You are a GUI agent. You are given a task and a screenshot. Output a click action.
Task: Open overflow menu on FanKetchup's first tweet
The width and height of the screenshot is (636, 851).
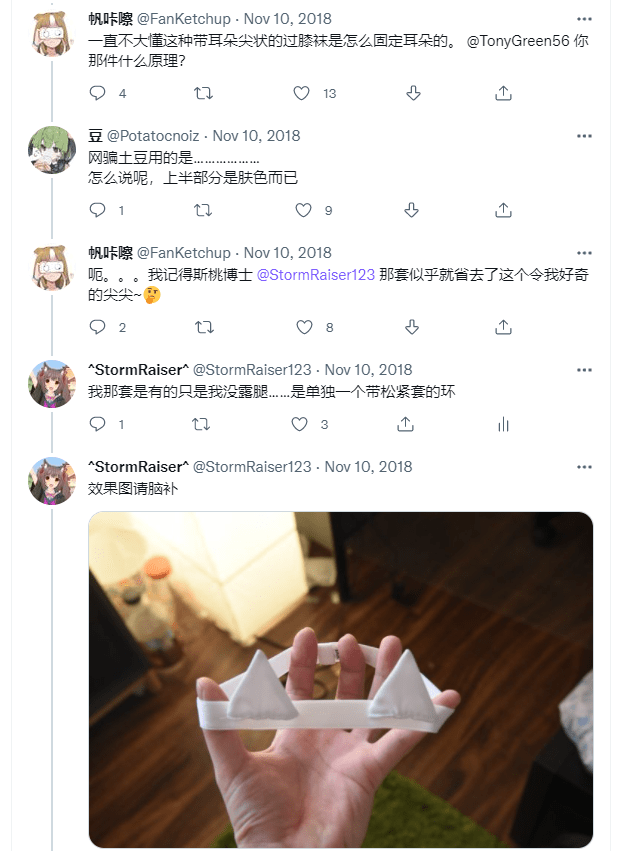(584, 19)
